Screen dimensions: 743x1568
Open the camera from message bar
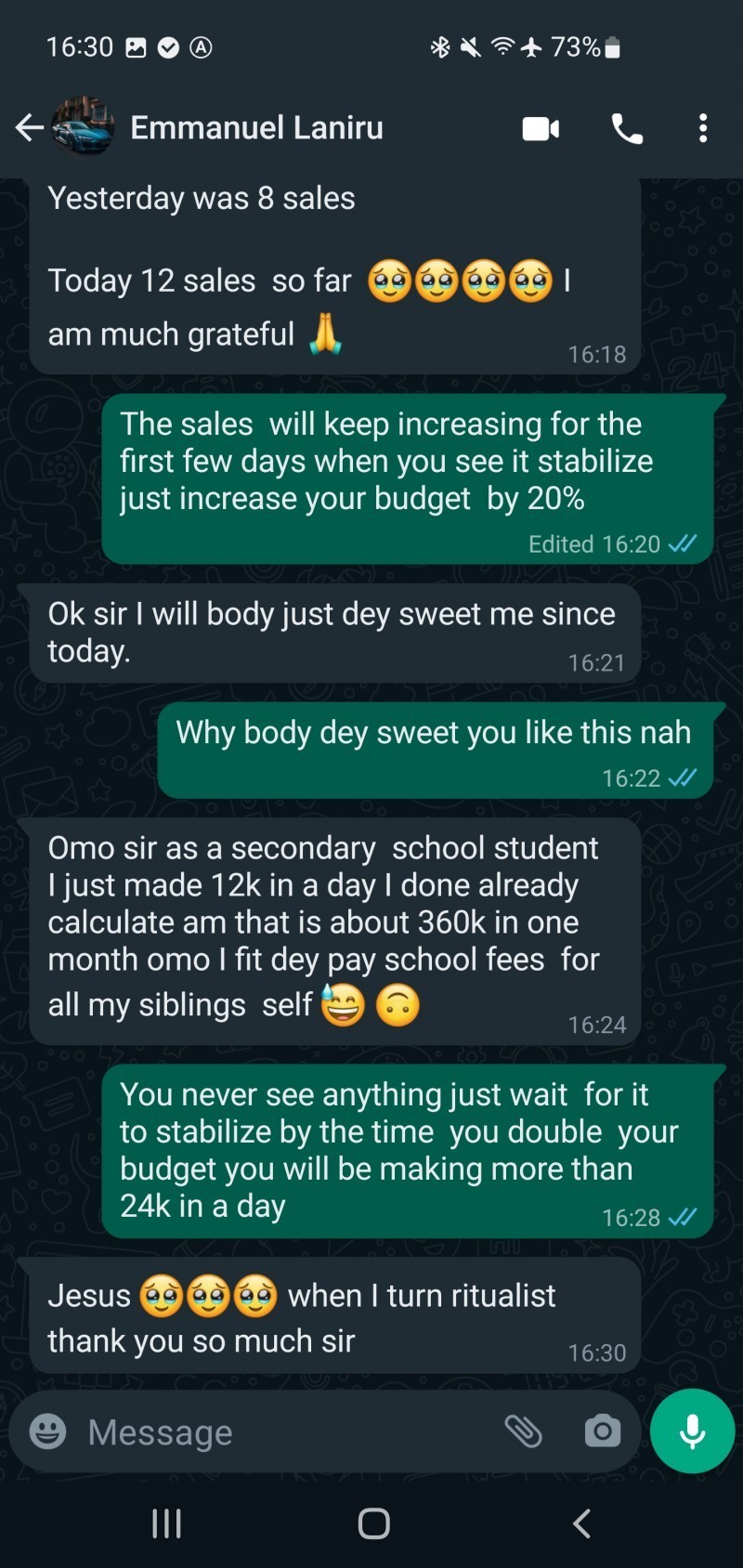pyautogui.click(x=602, y=1431)
